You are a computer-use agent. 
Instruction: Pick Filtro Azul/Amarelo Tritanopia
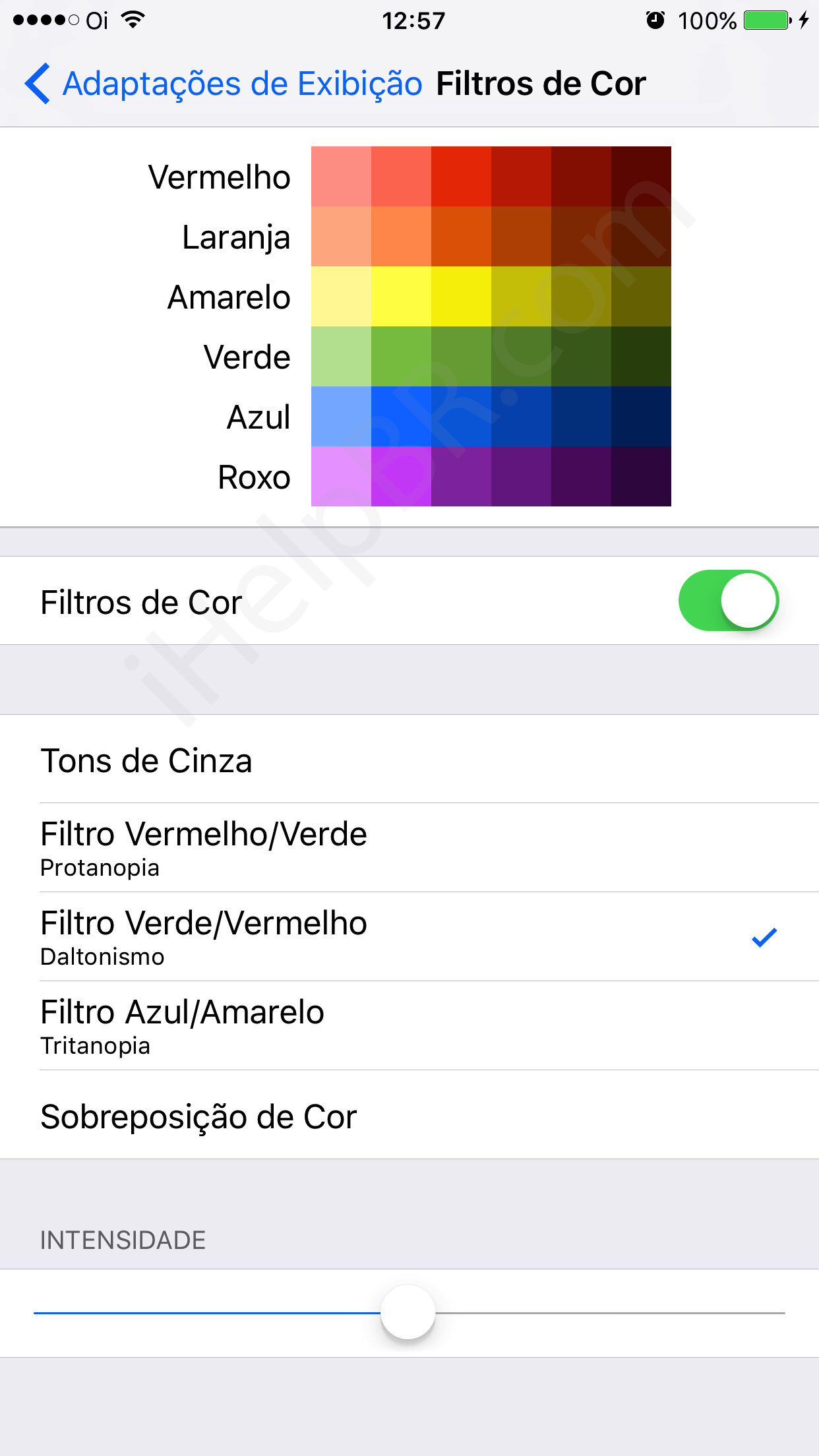pos(409,1026)
